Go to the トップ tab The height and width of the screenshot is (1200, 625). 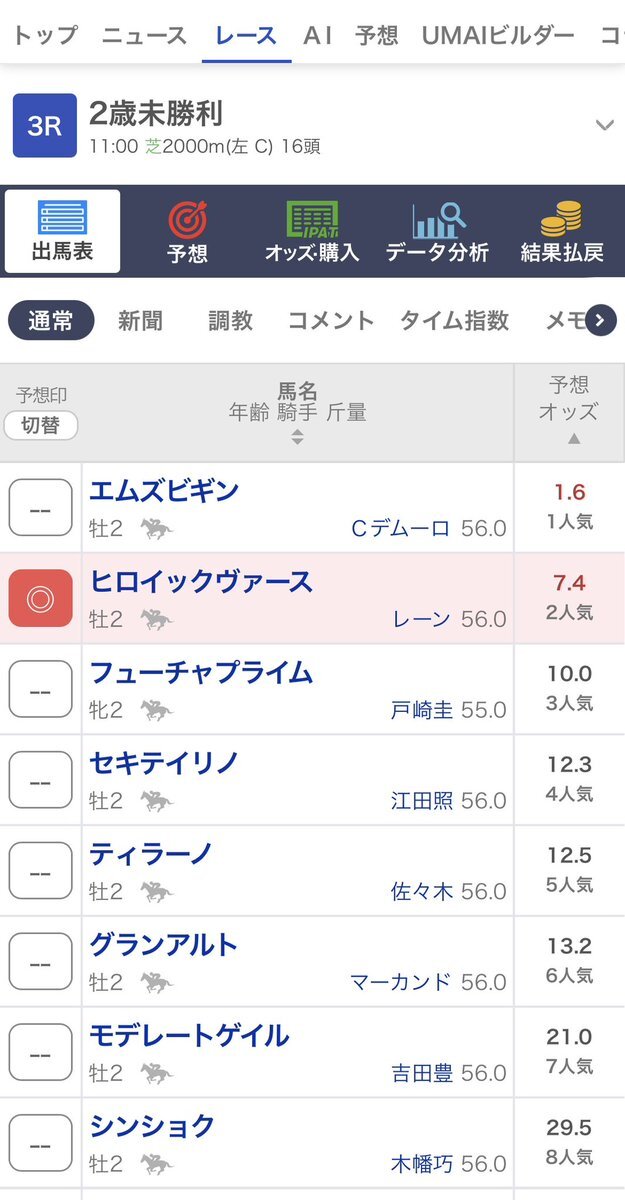tap(44, 36)
